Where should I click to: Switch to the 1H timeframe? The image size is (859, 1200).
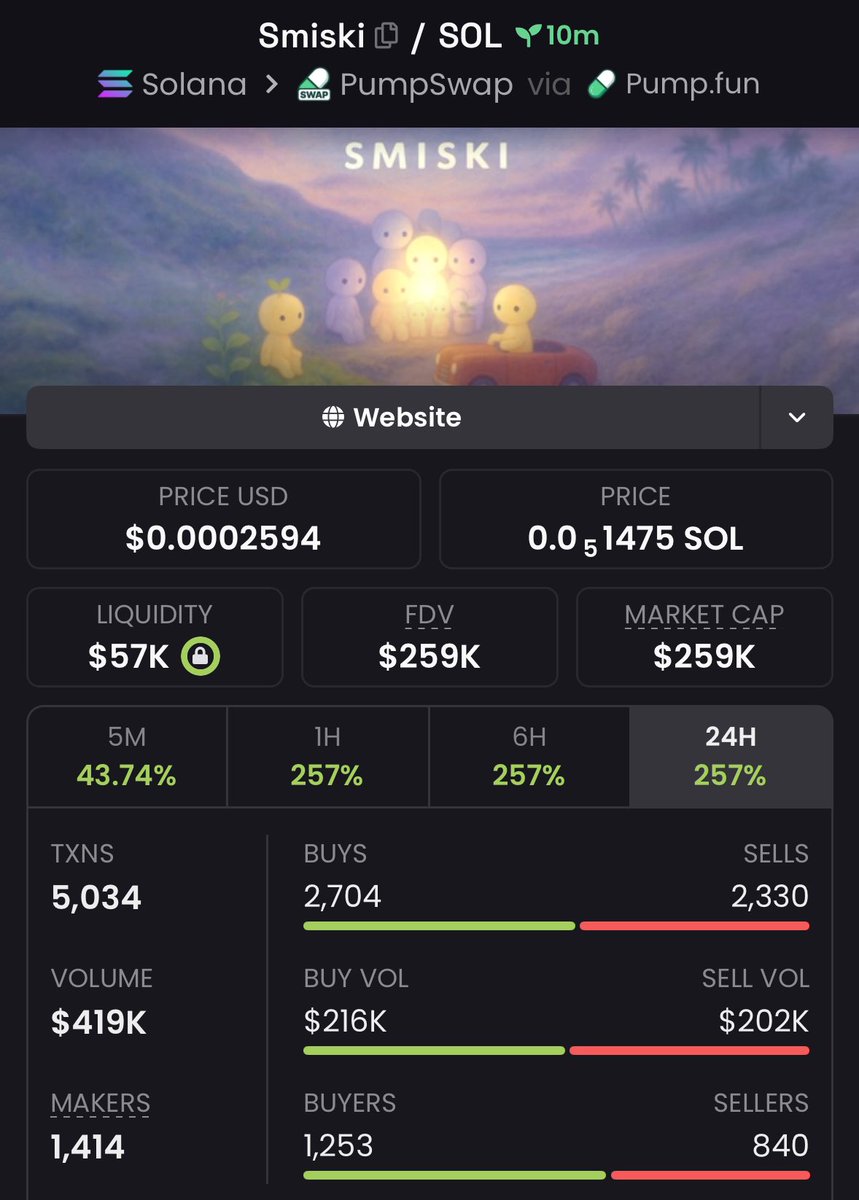[327, 756]
